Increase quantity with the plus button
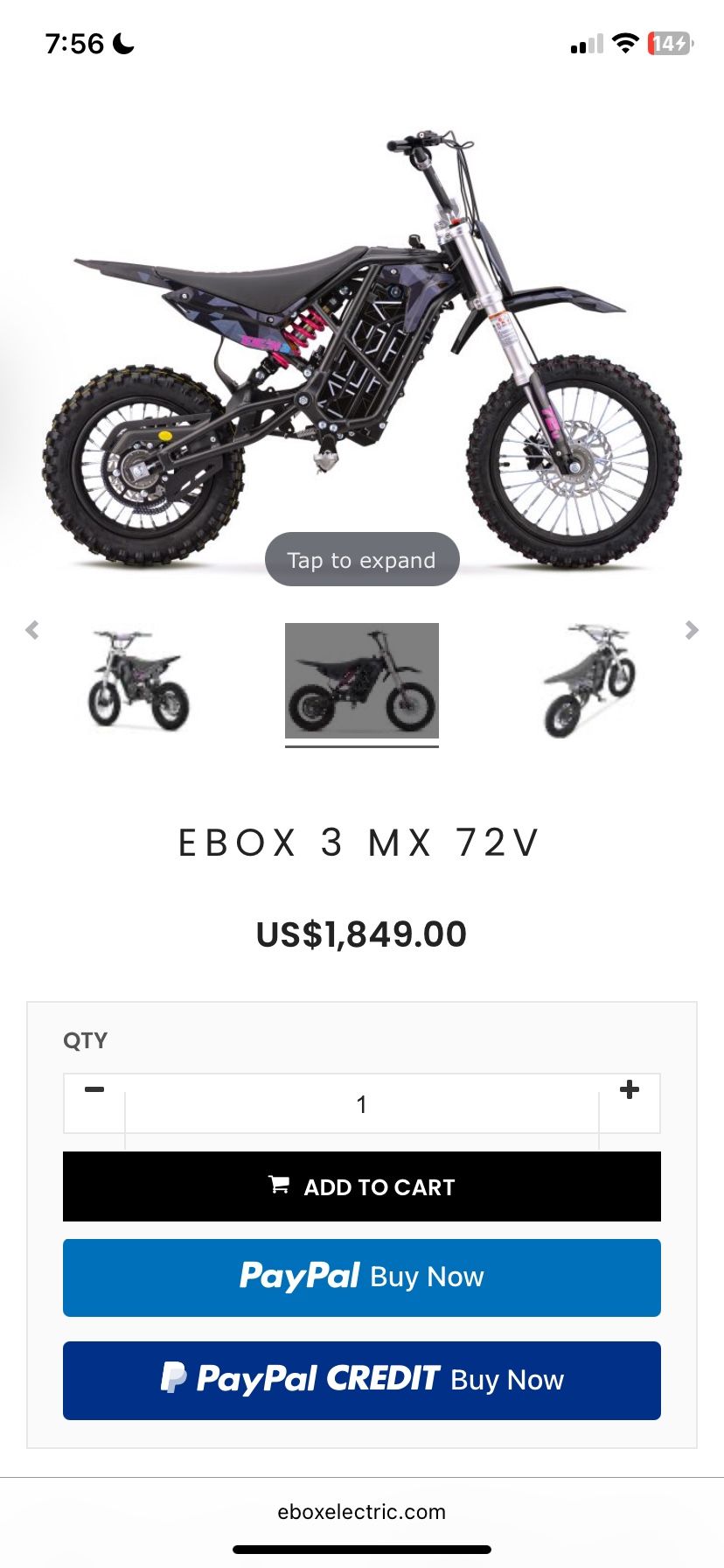724x1568 pixels. pyautogui.click(x=629, y=1090)
